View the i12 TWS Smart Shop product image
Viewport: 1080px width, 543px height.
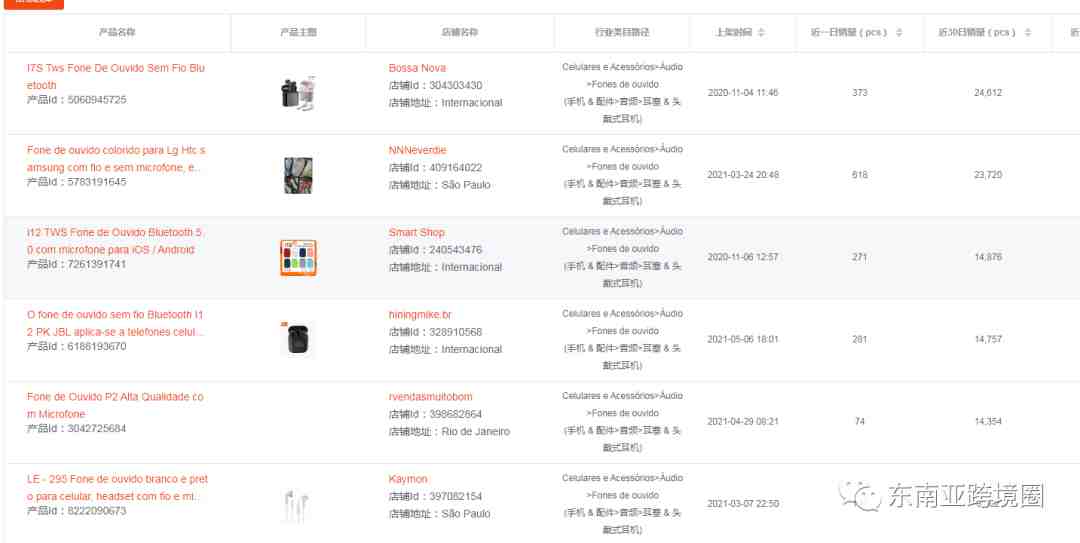298,257
